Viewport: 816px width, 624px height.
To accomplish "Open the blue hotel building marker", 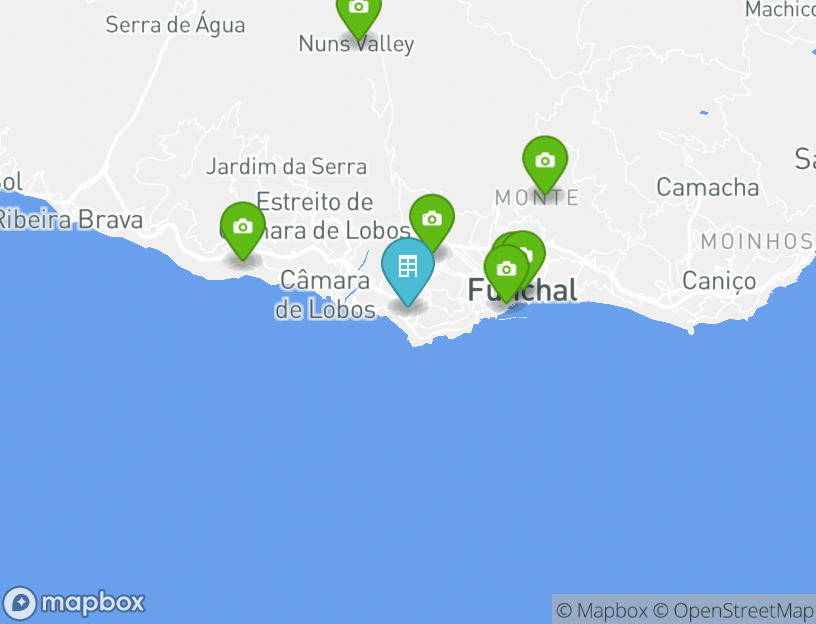I will click(x=407, y=267).
